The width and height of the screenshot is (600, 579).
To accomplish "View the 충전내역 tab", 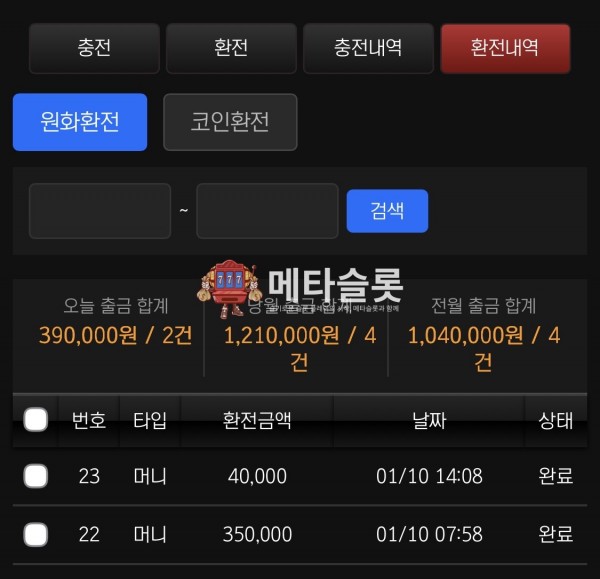I will point(368,48).
